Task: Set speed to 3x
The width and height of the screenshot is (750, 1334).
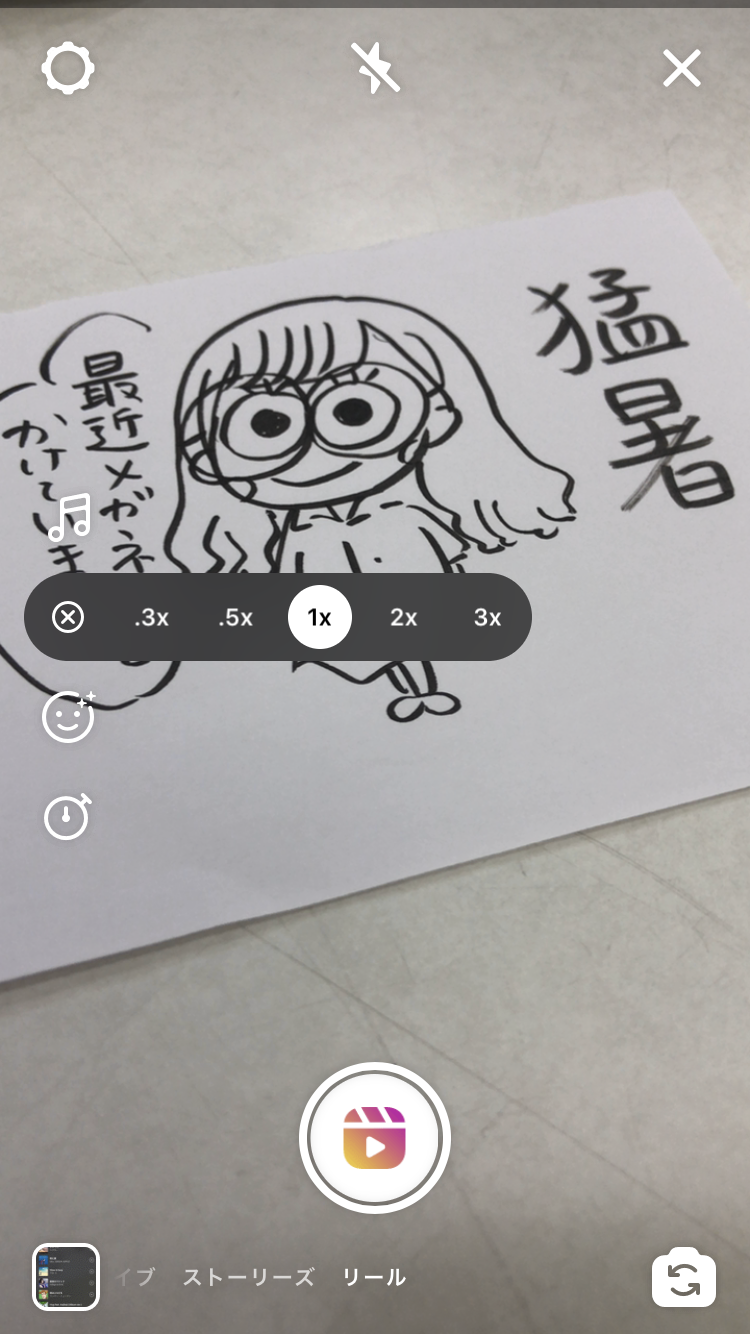Action: pos(487,617)
